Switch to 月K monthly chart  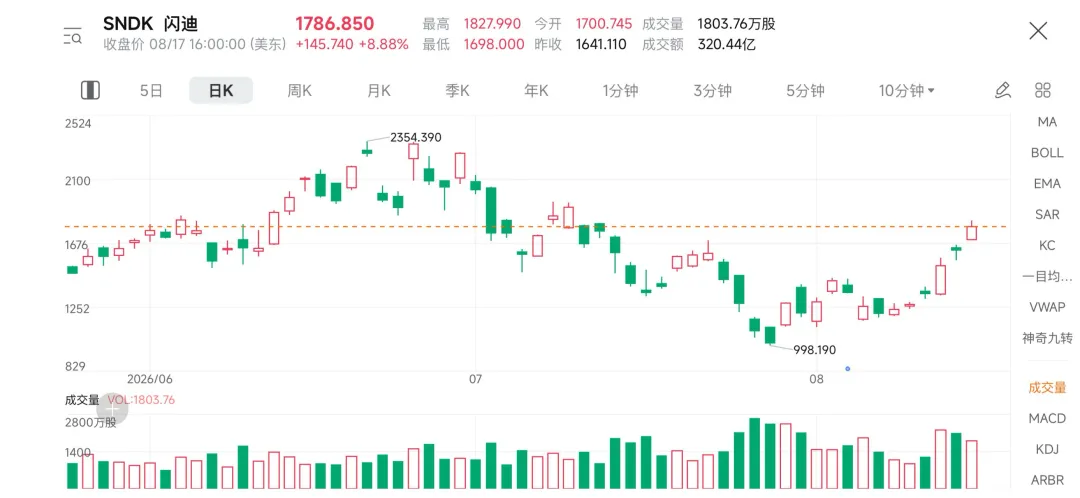click(x=378, y=91)
